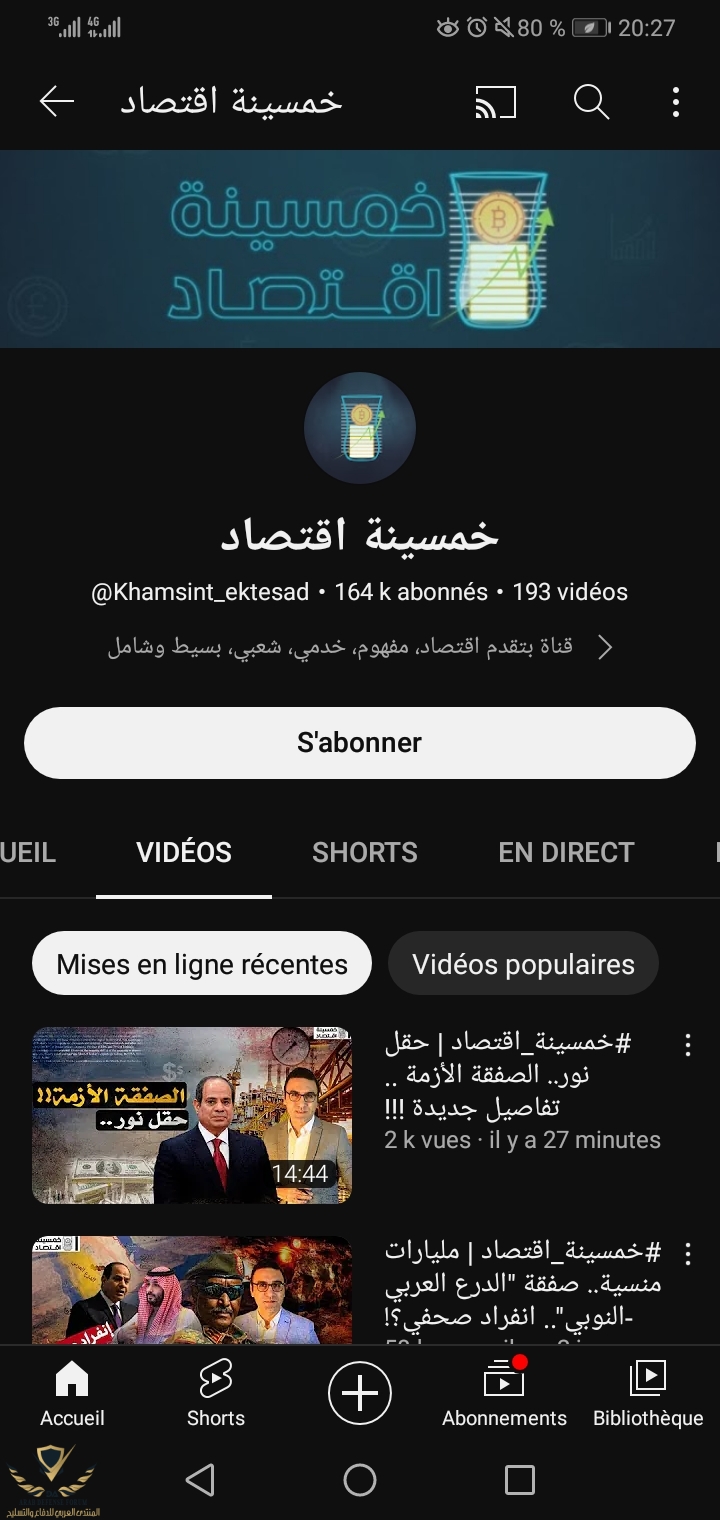Open options for the مليارات منسية video
This screenshot has height=1520, width=720.
click(x=687, y=1253)
